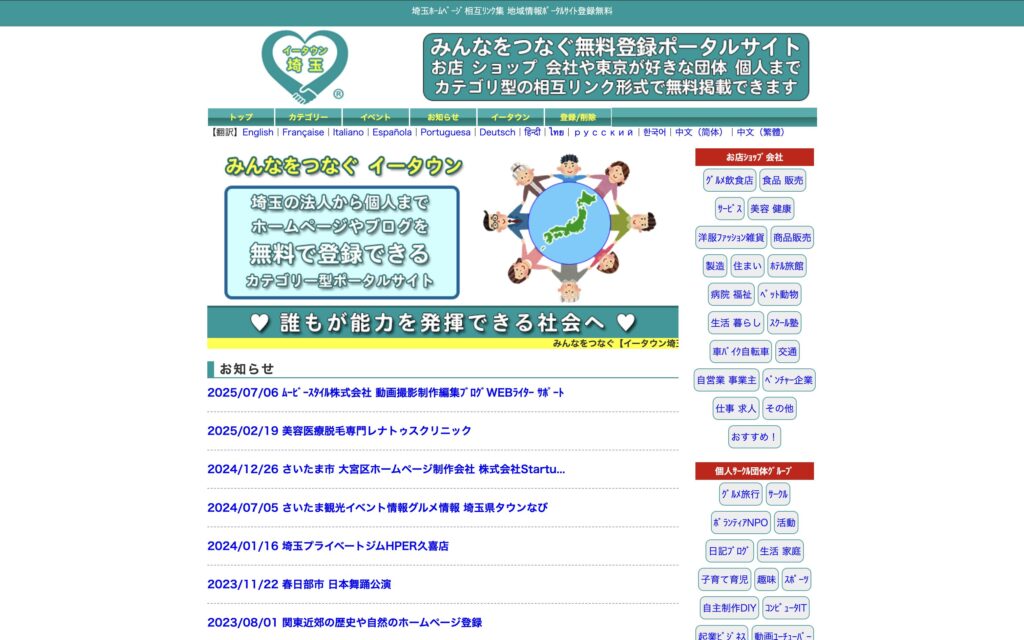Choose the 한국어 translation link
This screenshot has height=640, width=1024.
pyautogui.click(x=654, y=132)
